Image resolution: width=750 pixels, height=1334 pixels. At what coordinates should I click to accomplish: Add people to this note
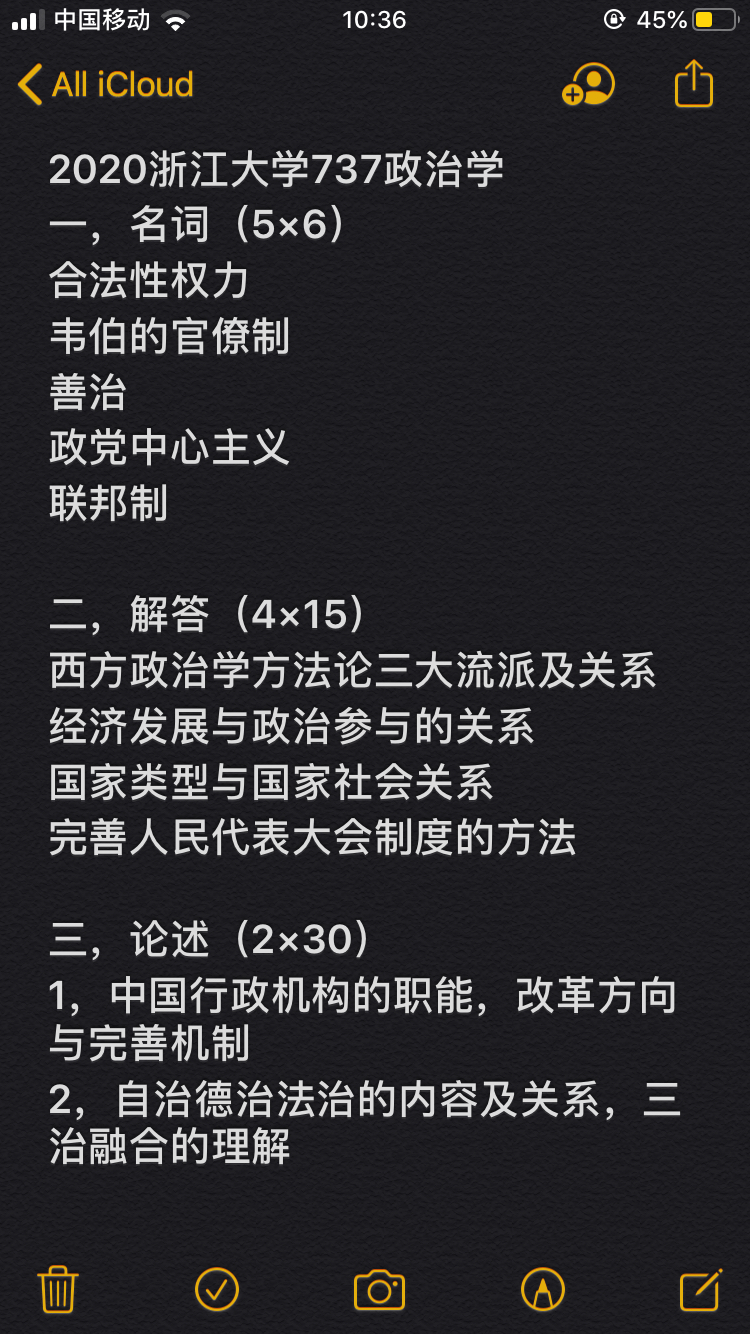click(x=588, y=85)
